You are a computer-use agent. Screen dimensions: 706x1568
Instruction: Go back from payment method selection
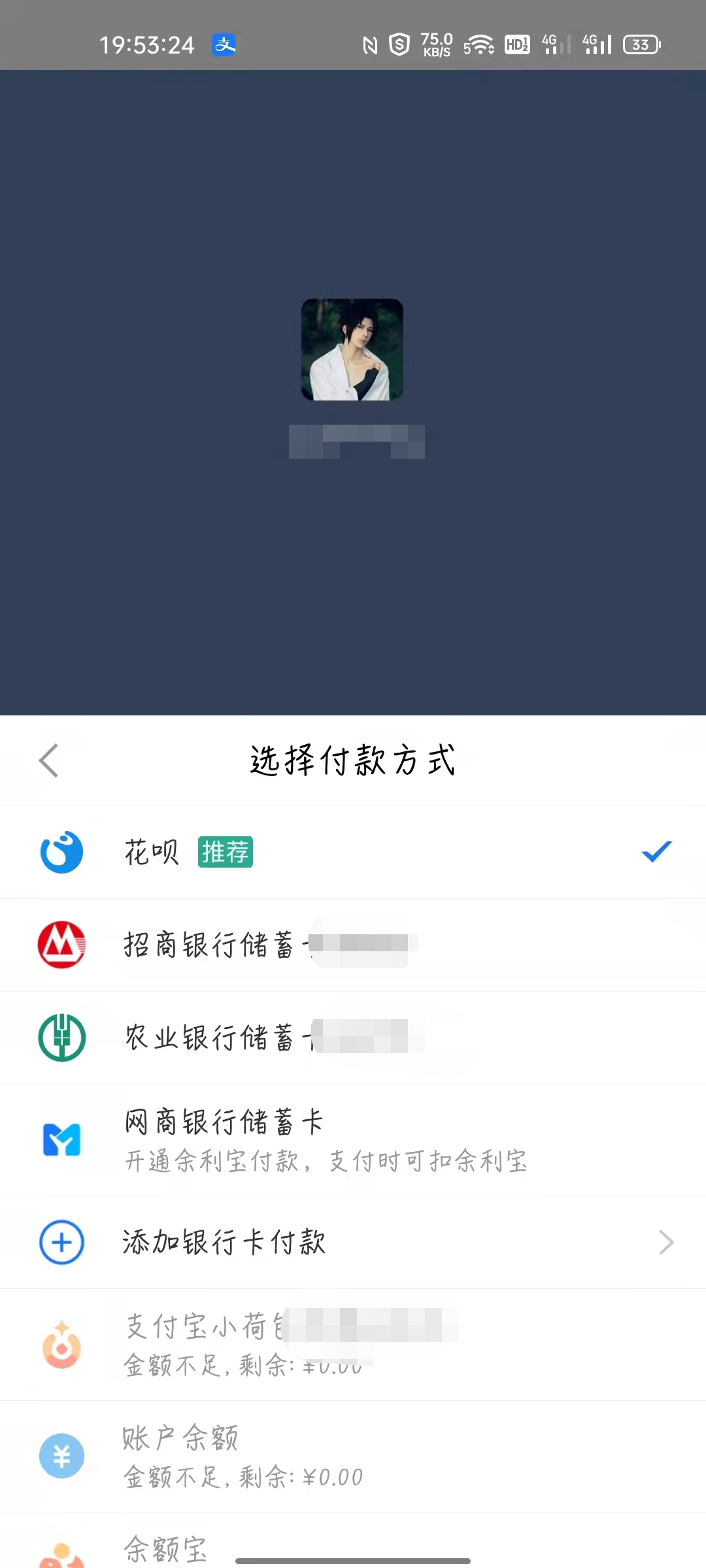[x=49, y=760]
